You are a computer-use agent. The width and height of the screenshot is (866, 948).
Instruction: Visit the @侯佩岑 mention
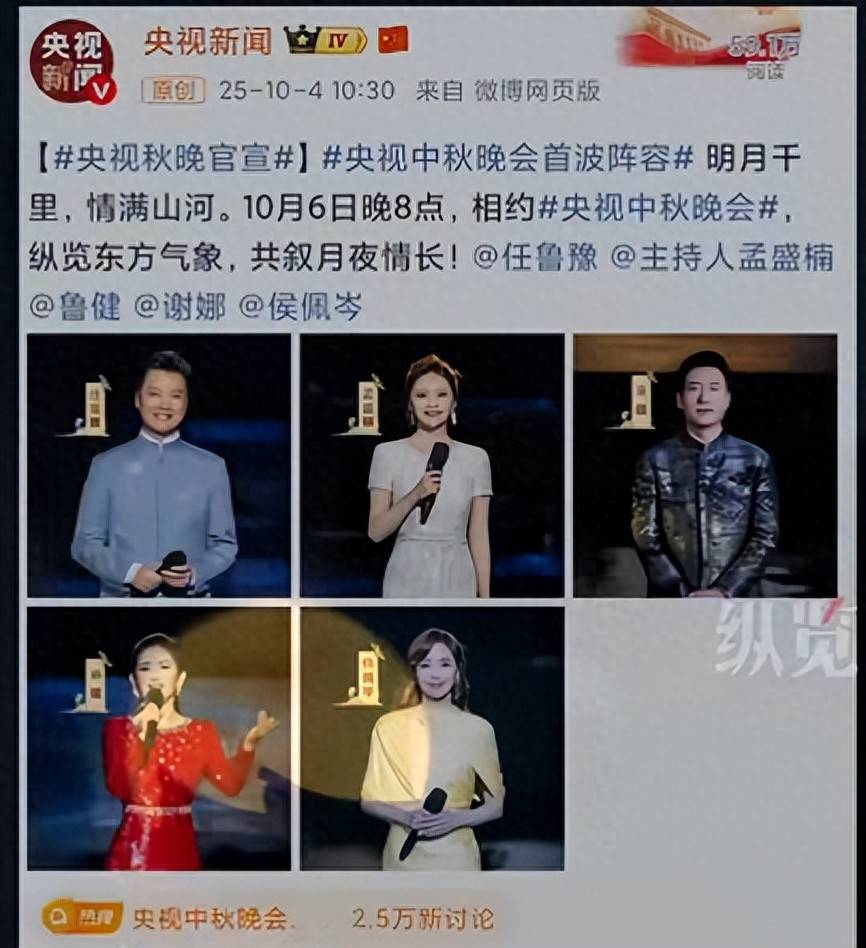[x=300, y=306]
